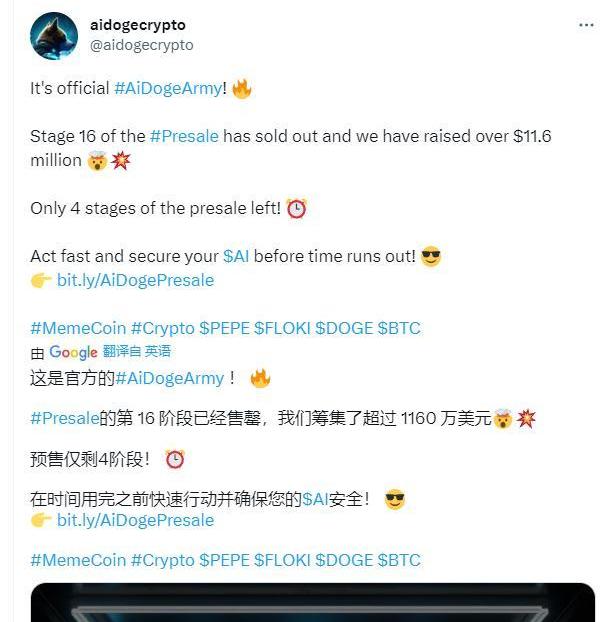
Task: Open #Presale hashtag after "Stage 16 of the"
Action: click(x=184, y=137)
